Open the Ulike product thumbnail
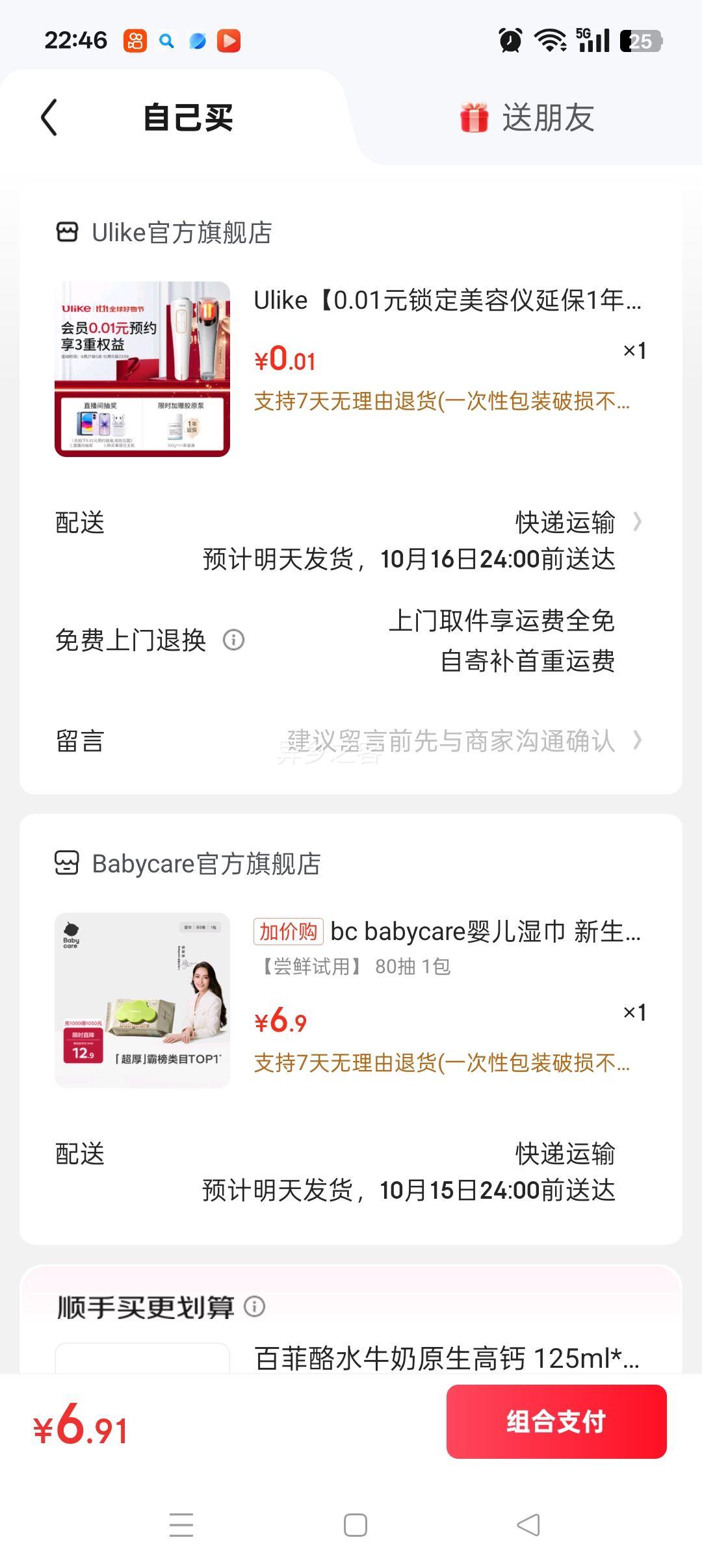This screenshot has width=702, height=1568. pos(142,369)
